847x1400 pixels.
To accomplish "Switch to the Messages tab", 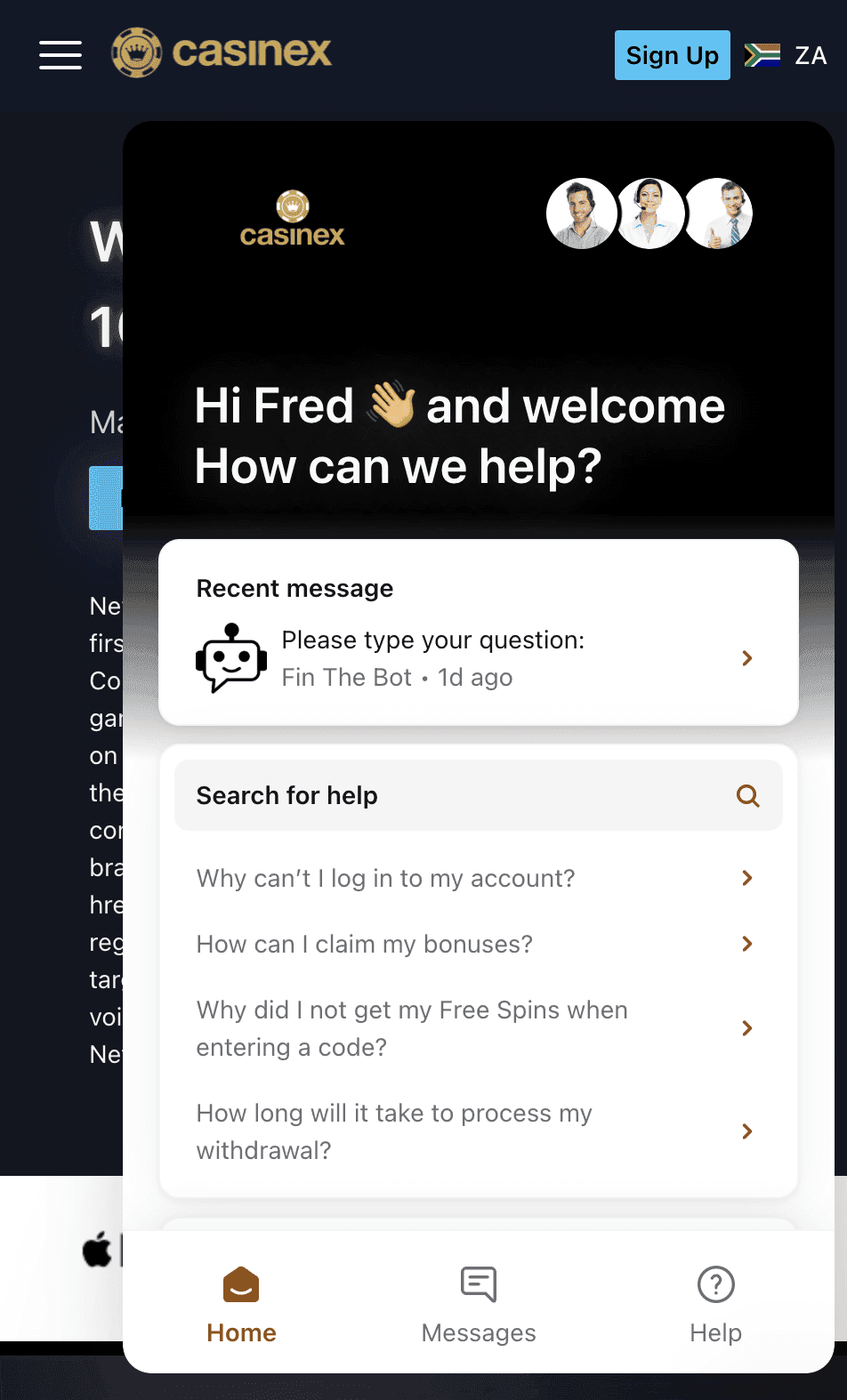I will coord(479,1305).
